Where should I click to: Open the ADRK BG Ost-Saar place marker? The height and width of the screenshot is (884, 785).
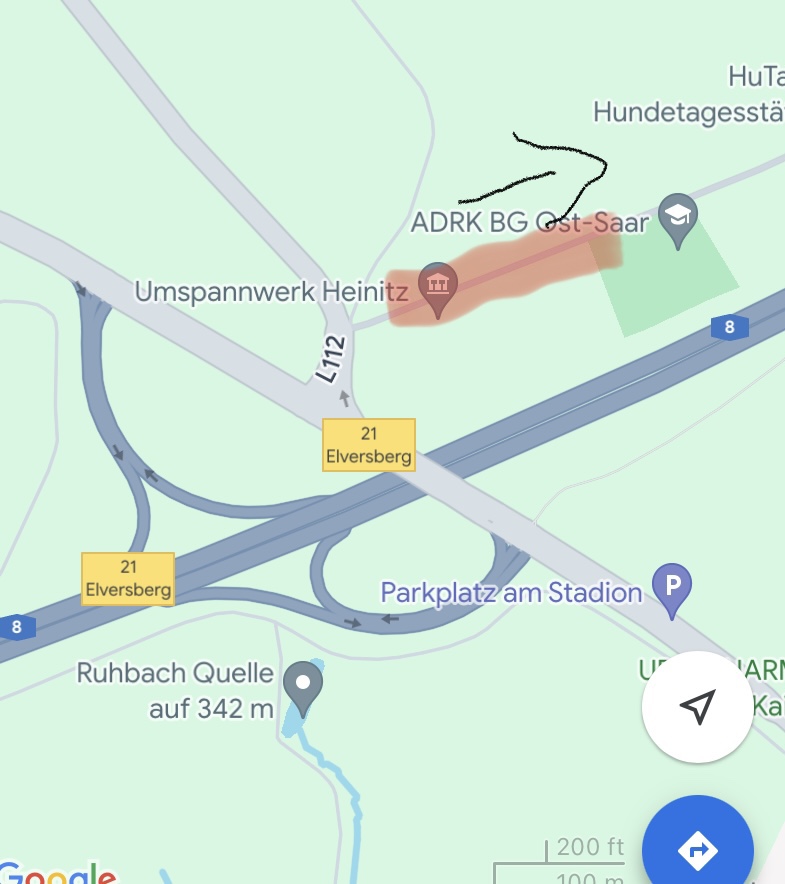pos(680,219)
